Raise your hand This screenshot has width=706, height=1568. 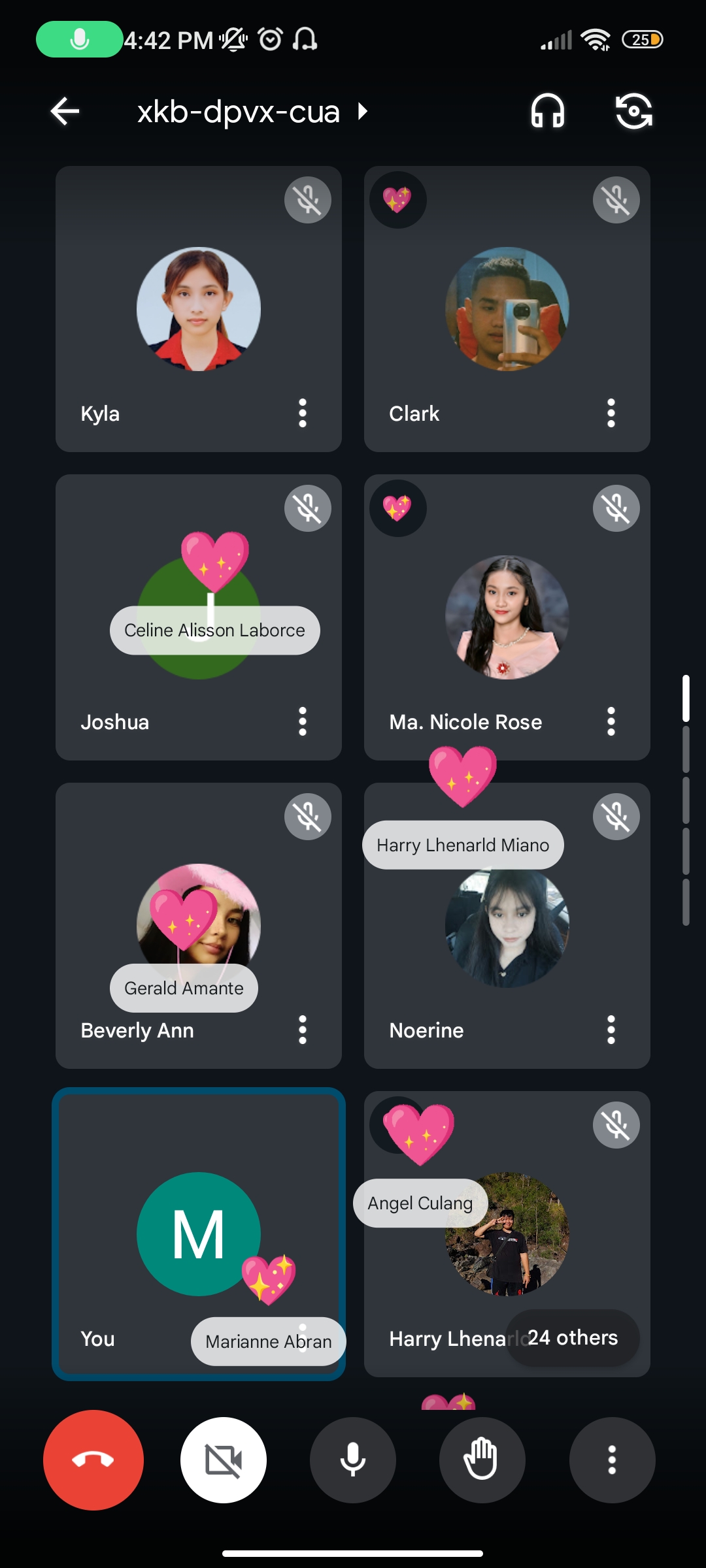(482, 1460)
